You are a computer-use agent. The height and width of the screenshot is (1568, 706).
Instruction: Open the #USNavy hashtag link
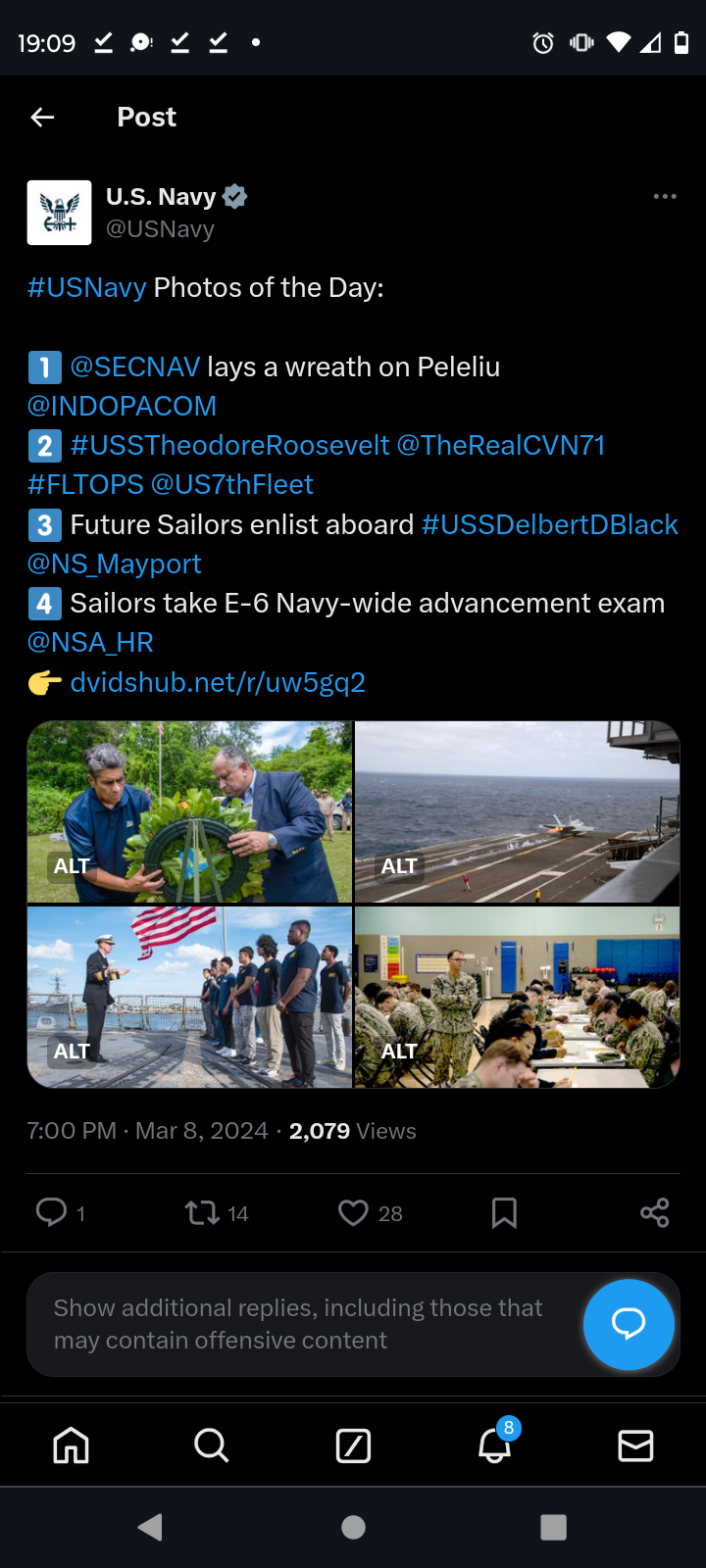click(87, 287)
